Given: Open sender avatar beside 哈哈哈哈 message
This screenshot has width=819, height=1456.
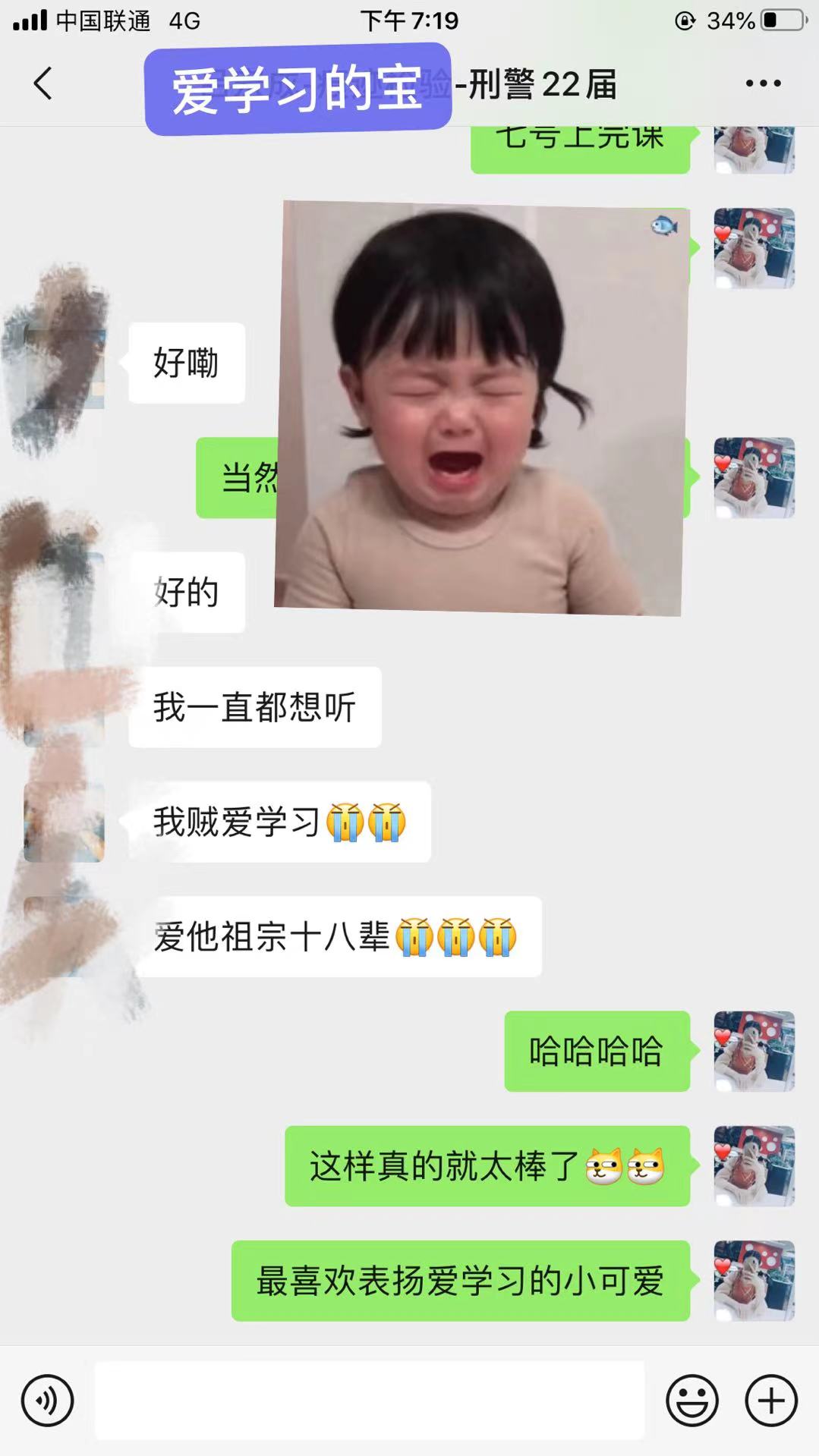Looking at the screenshot, I should [x=754, y=1051].
